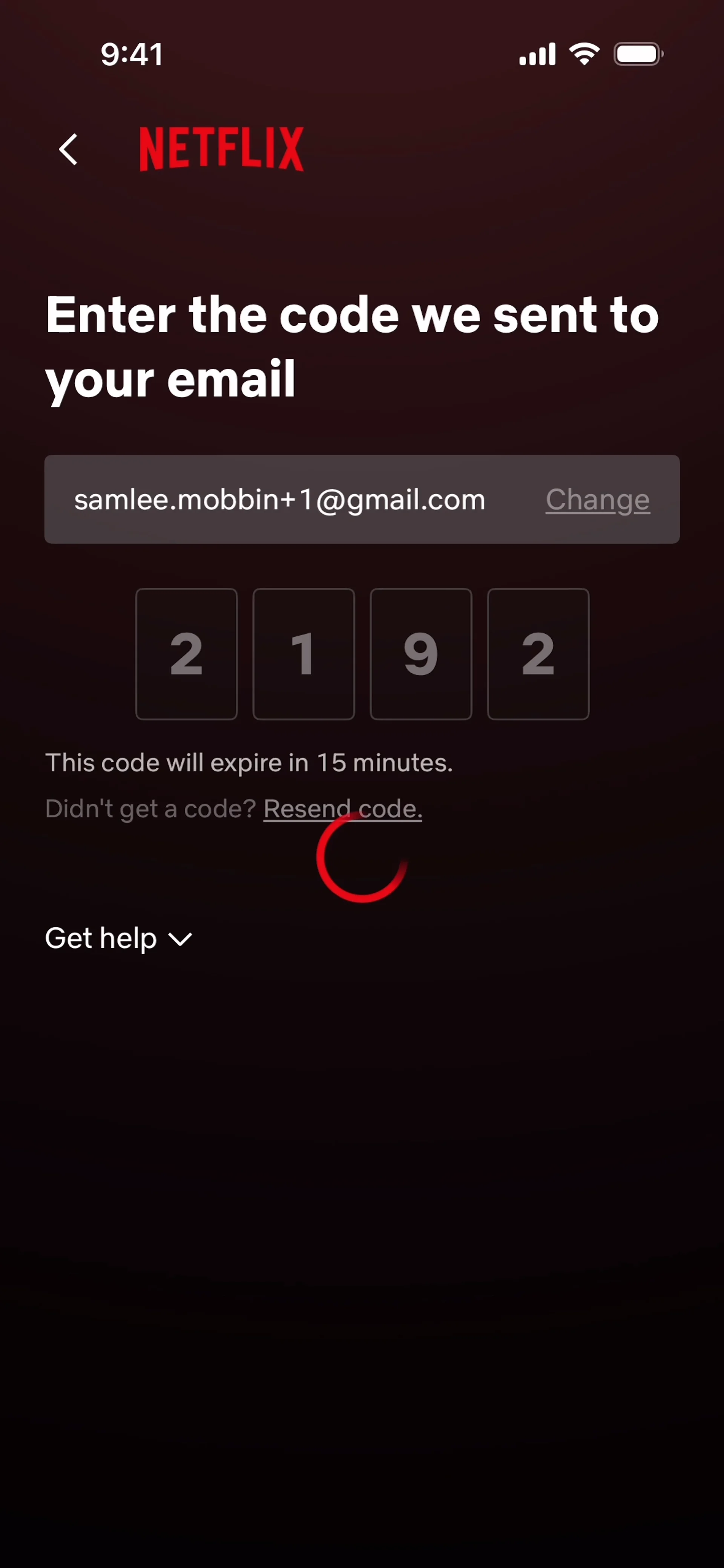Select the first code digit box
This screenshot has height=1568, width=724.
point(186,654)
